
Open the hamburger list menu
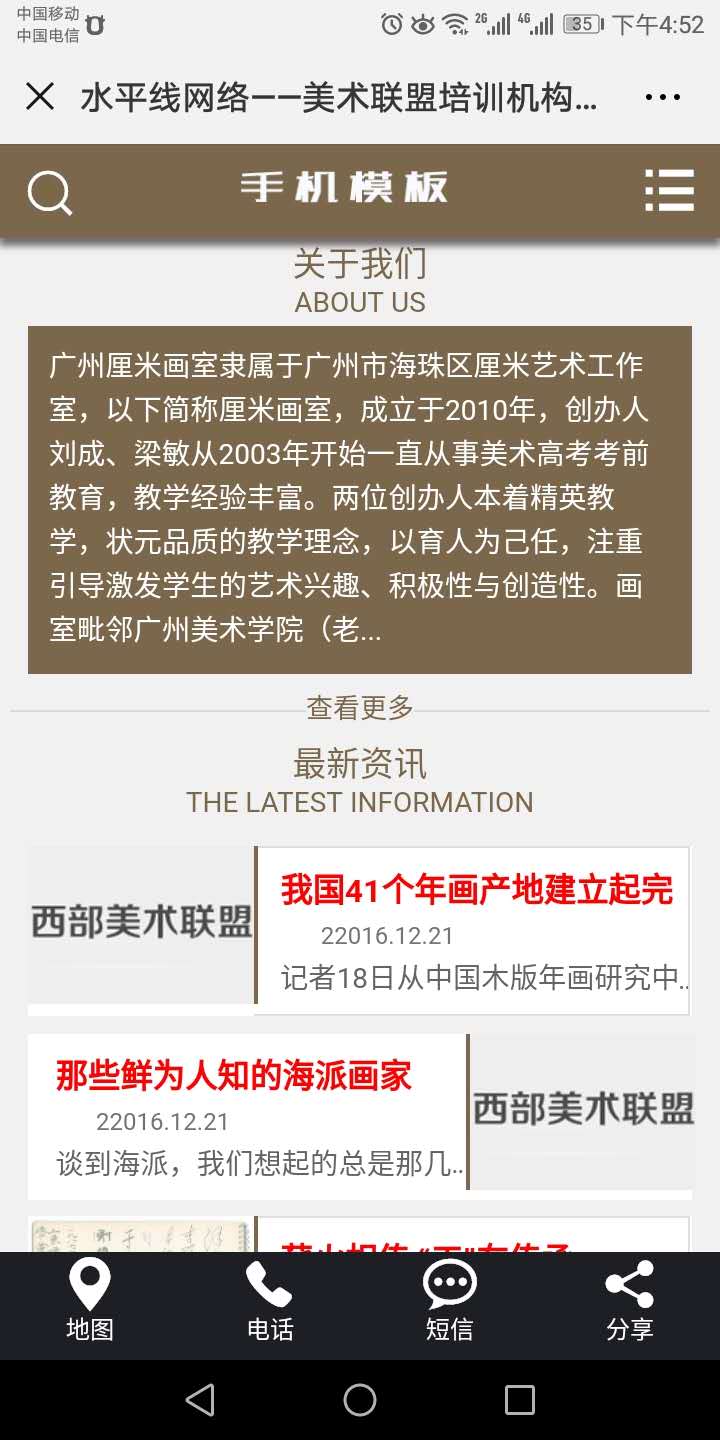point(669,190)
